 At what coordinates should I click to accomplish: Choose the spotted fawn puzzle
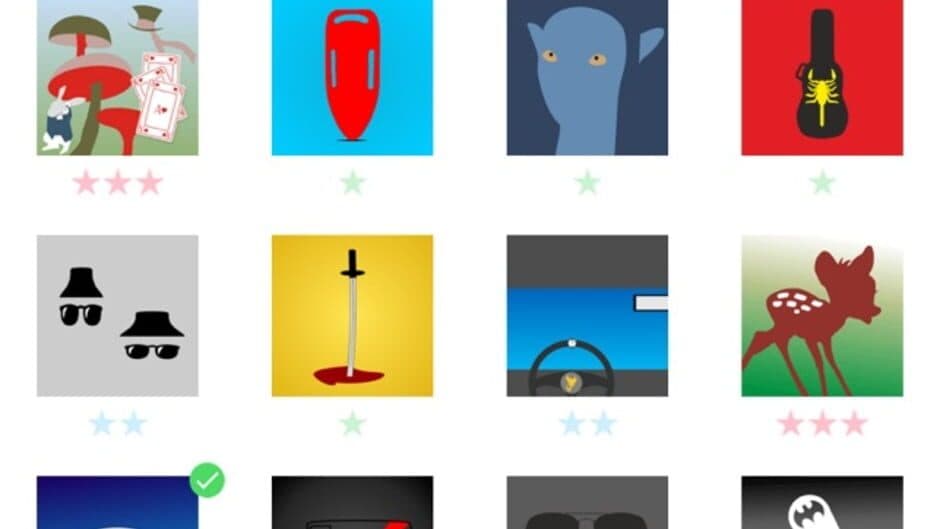(822, 316)
